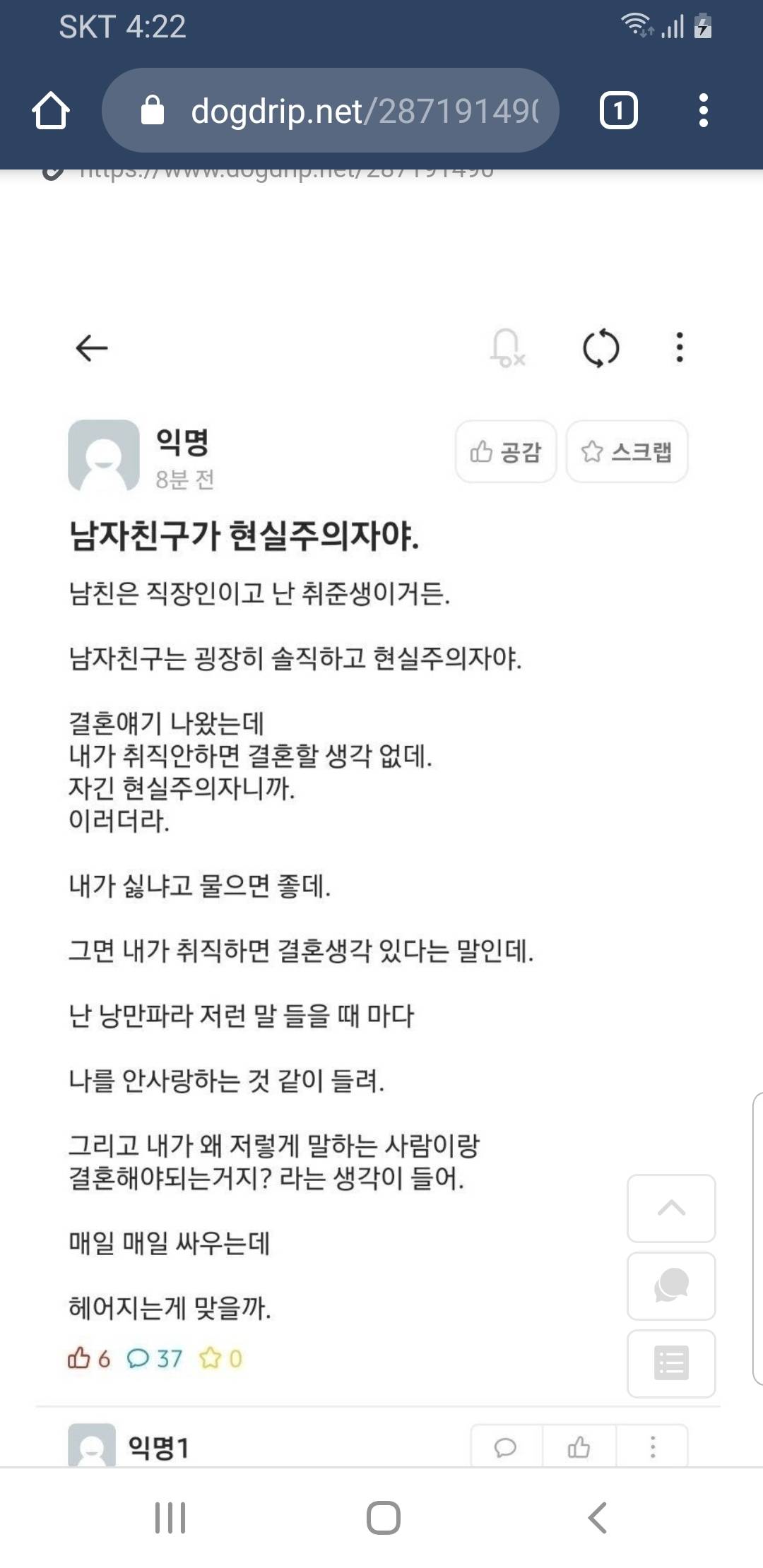Go to the browser home page
Screen dimensions: 763x1568
tap(51, 111)
